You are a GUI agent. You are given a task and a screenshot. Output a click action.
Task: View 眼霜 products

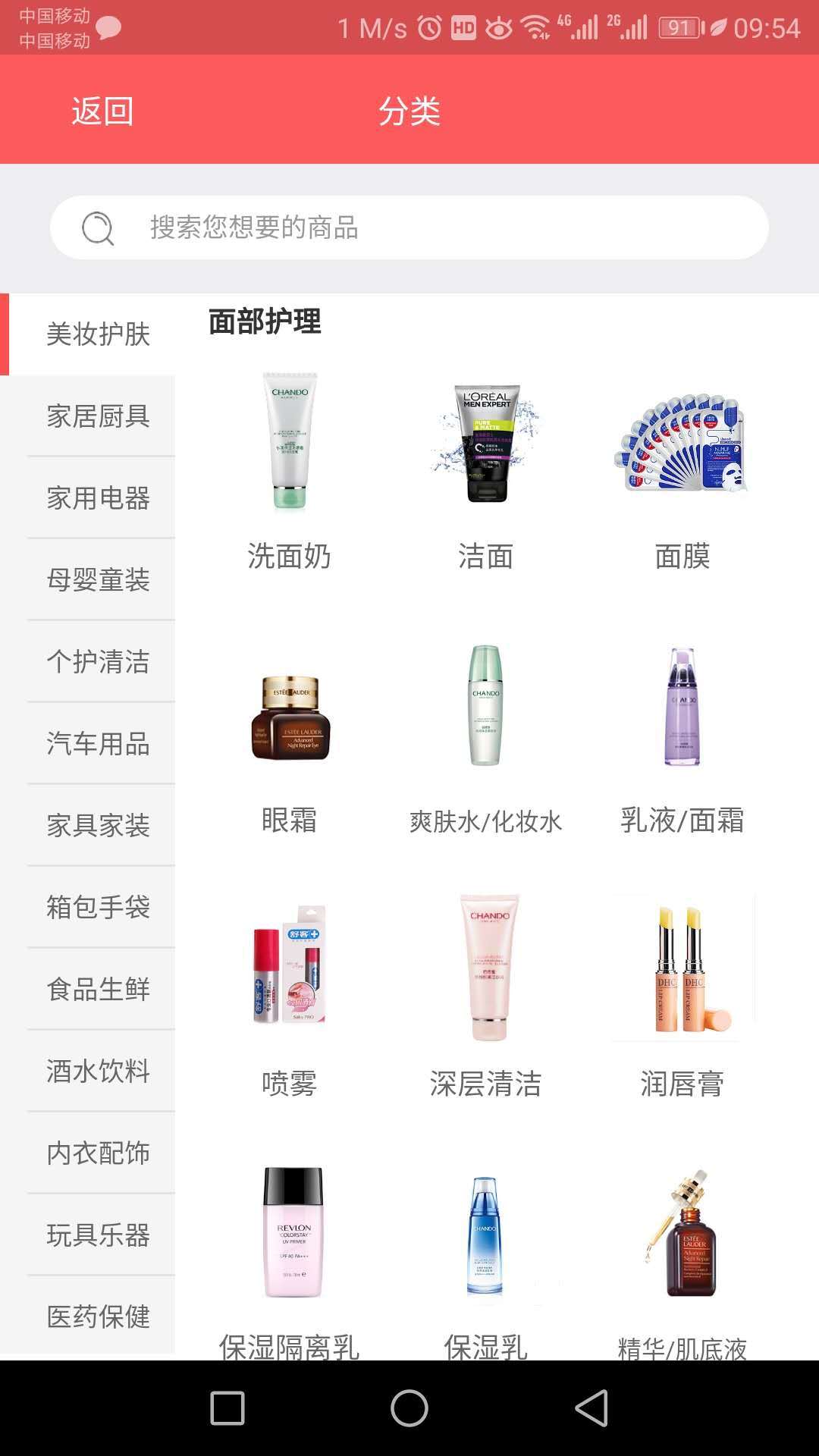(x=289, y=736)
